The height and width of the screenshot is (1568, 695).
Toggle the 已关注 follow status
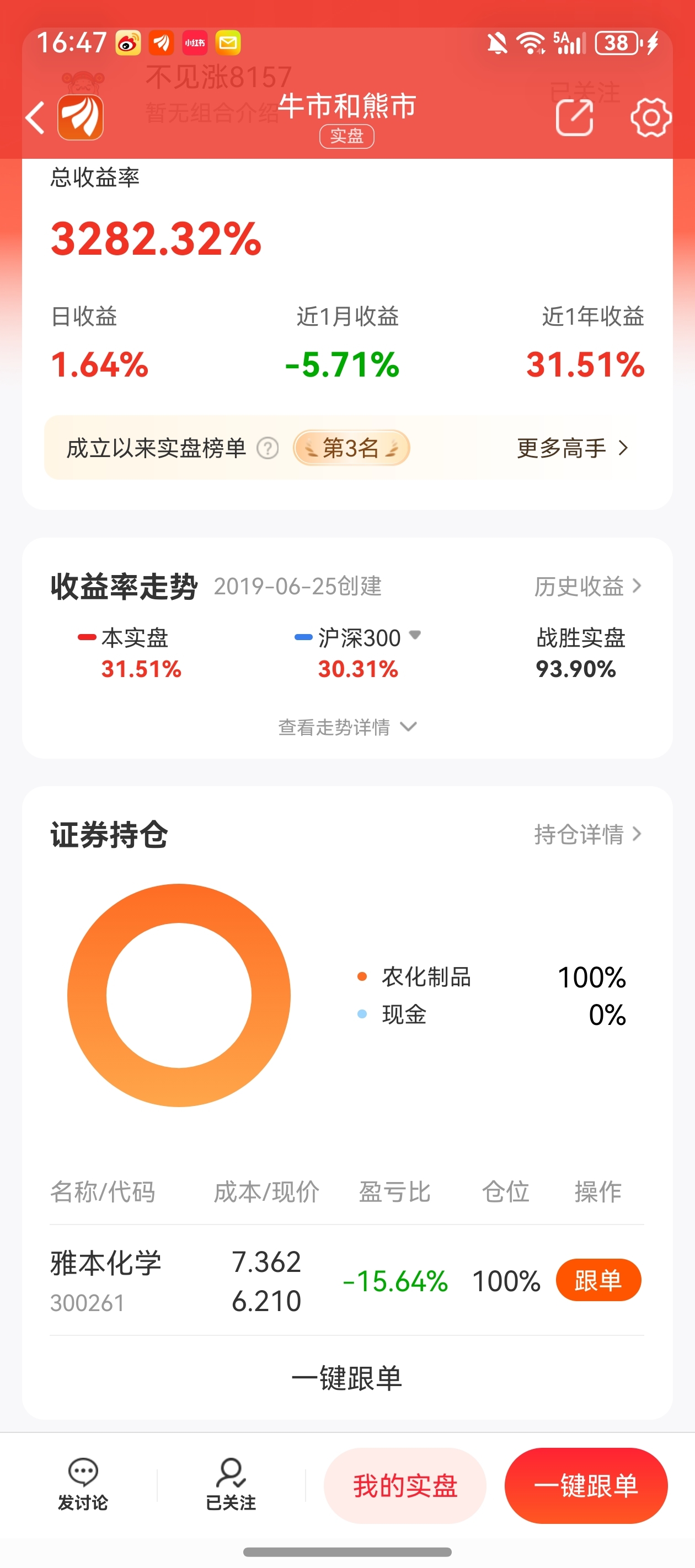coord(231,1485)
